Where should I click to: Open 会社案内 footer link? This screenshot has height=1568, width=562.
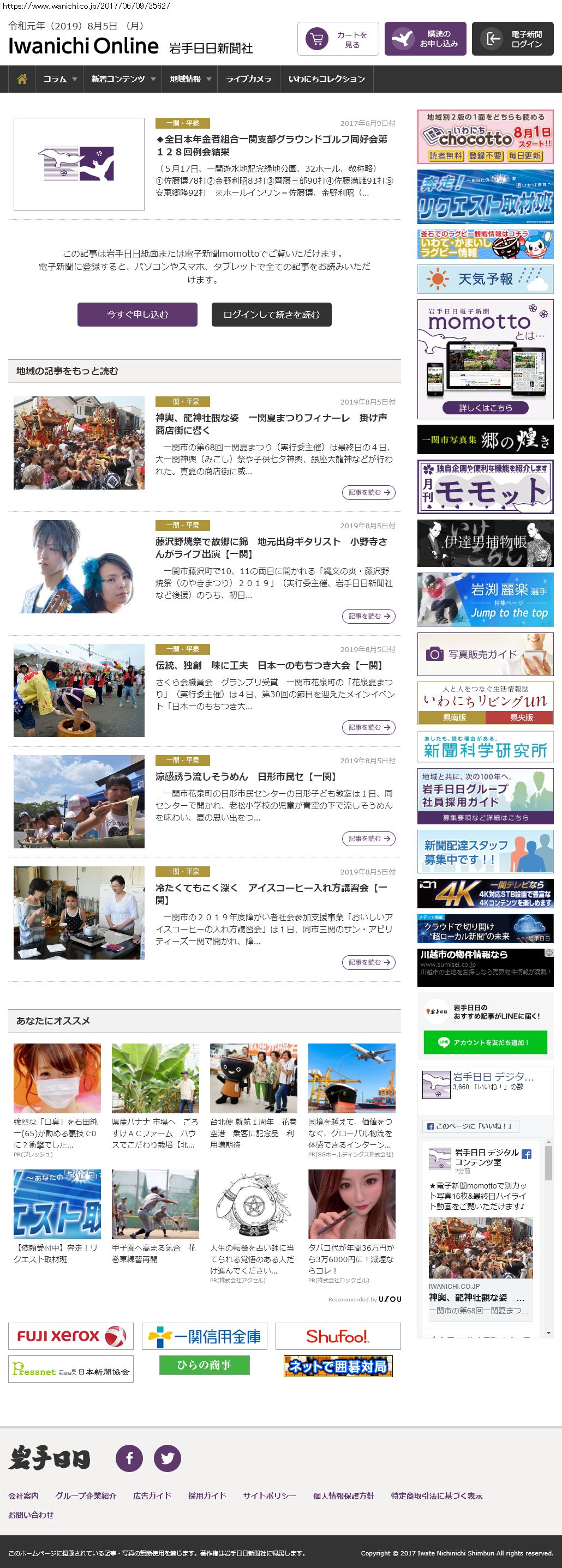(23, 1495)
